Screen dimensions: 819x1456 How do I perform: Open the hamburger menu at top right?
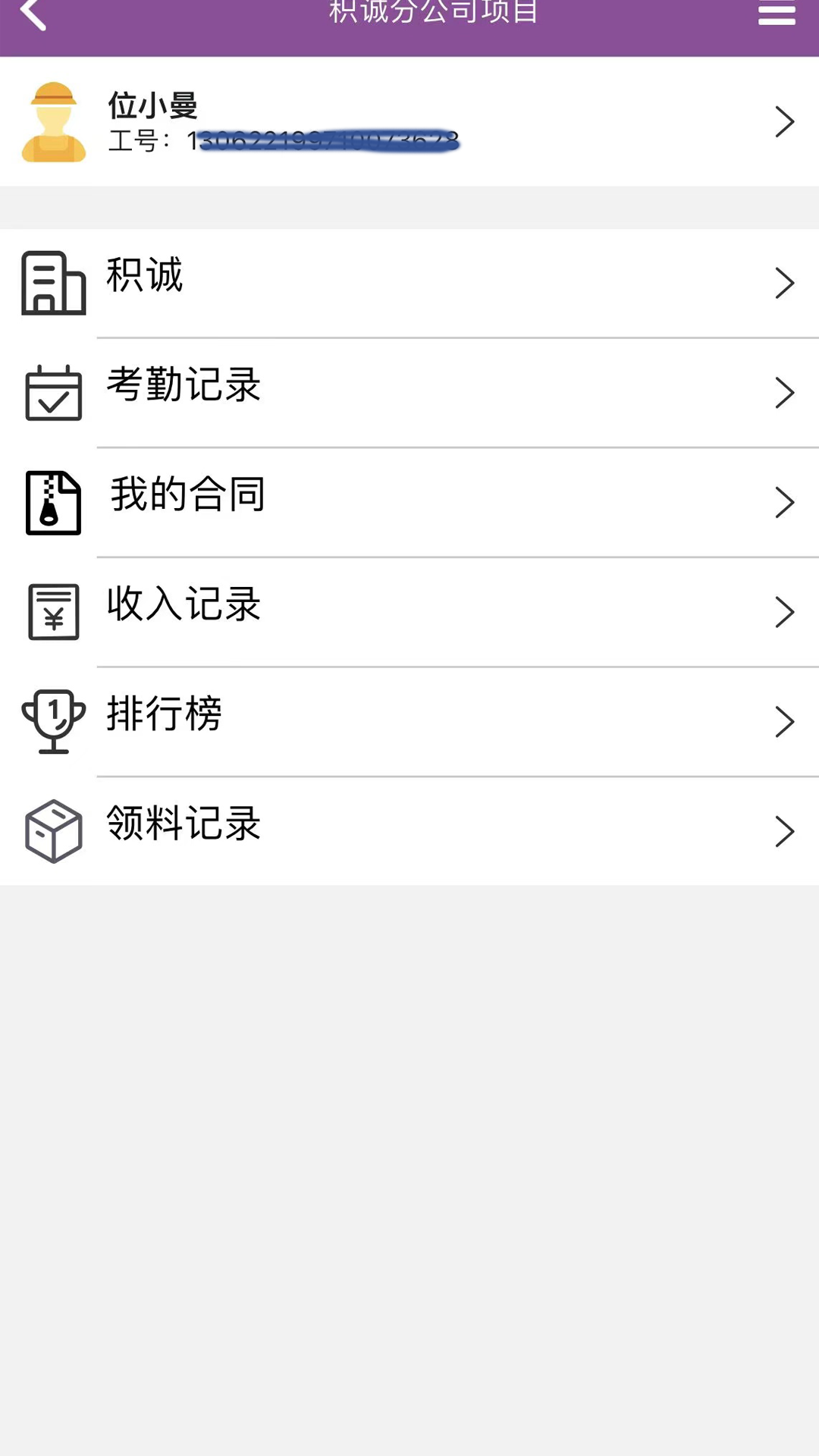pos(776,14)
